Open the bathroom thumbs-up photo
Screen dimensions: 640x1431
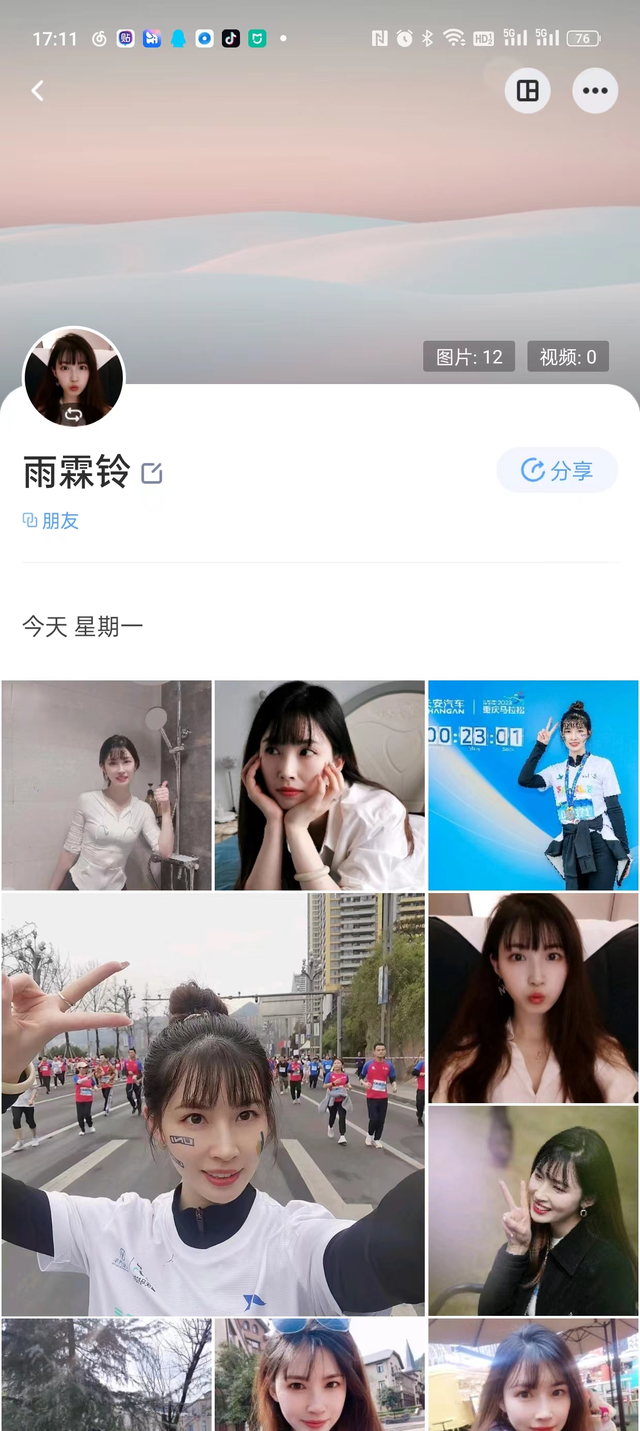[106, 785]
